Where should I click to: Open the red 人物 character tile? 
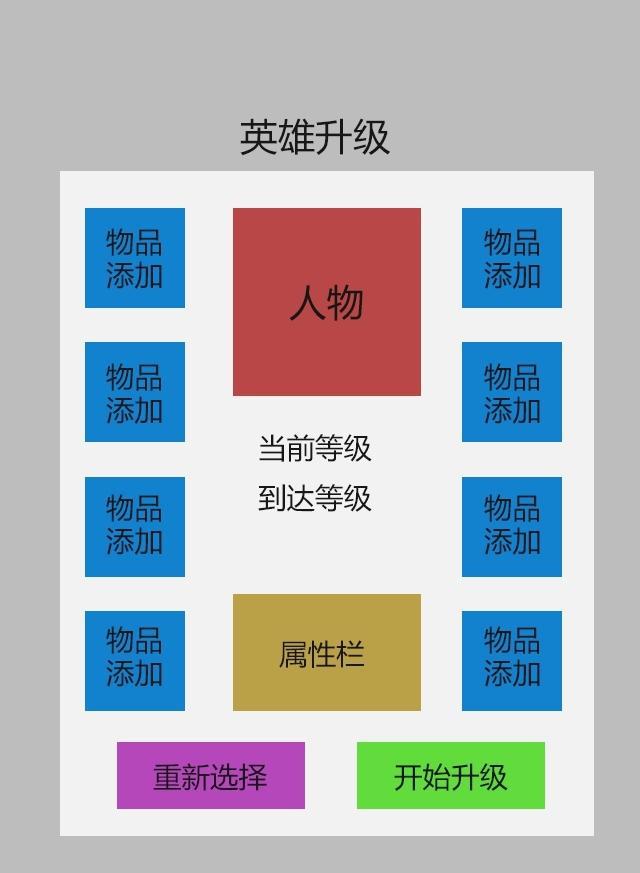326,301
